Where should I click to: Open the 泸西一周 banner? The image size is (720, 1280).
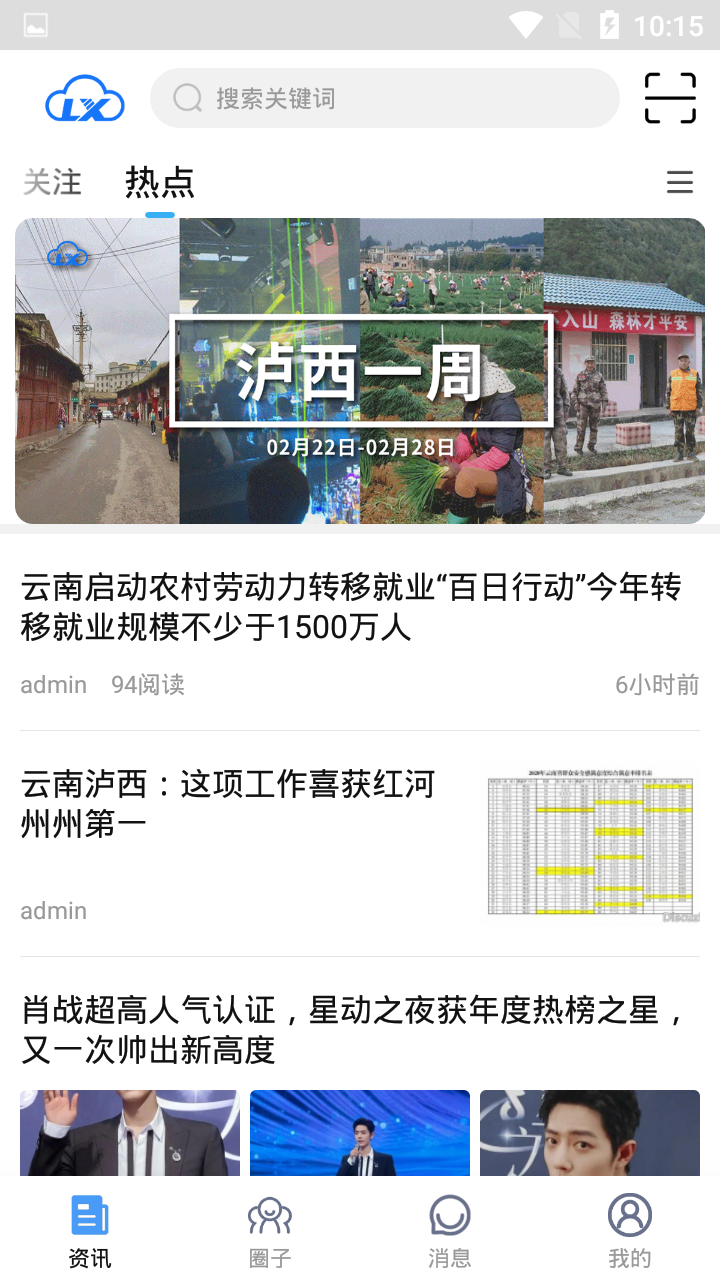360,371
